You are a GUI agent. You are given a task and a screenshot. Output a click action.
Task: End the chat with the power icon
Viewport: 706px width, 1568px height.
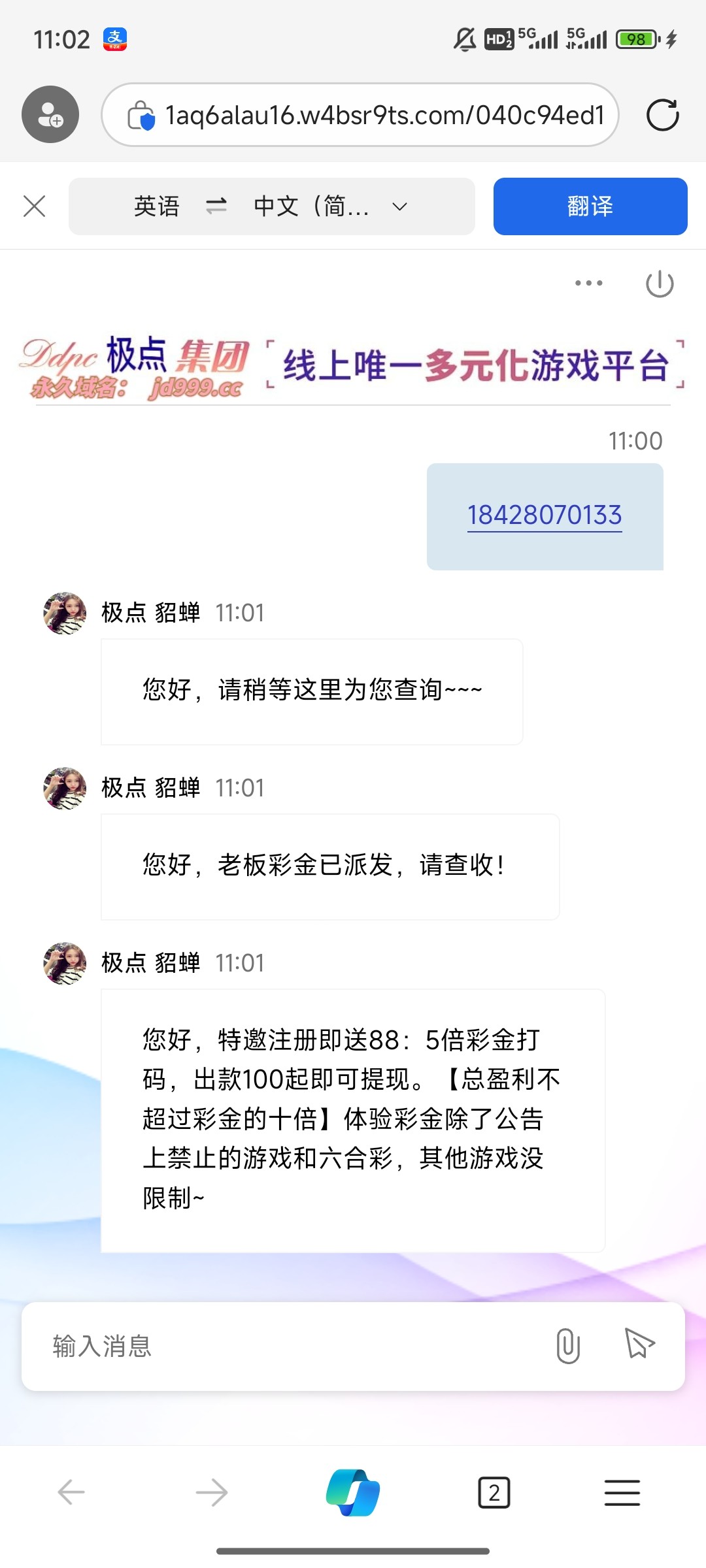659,284
